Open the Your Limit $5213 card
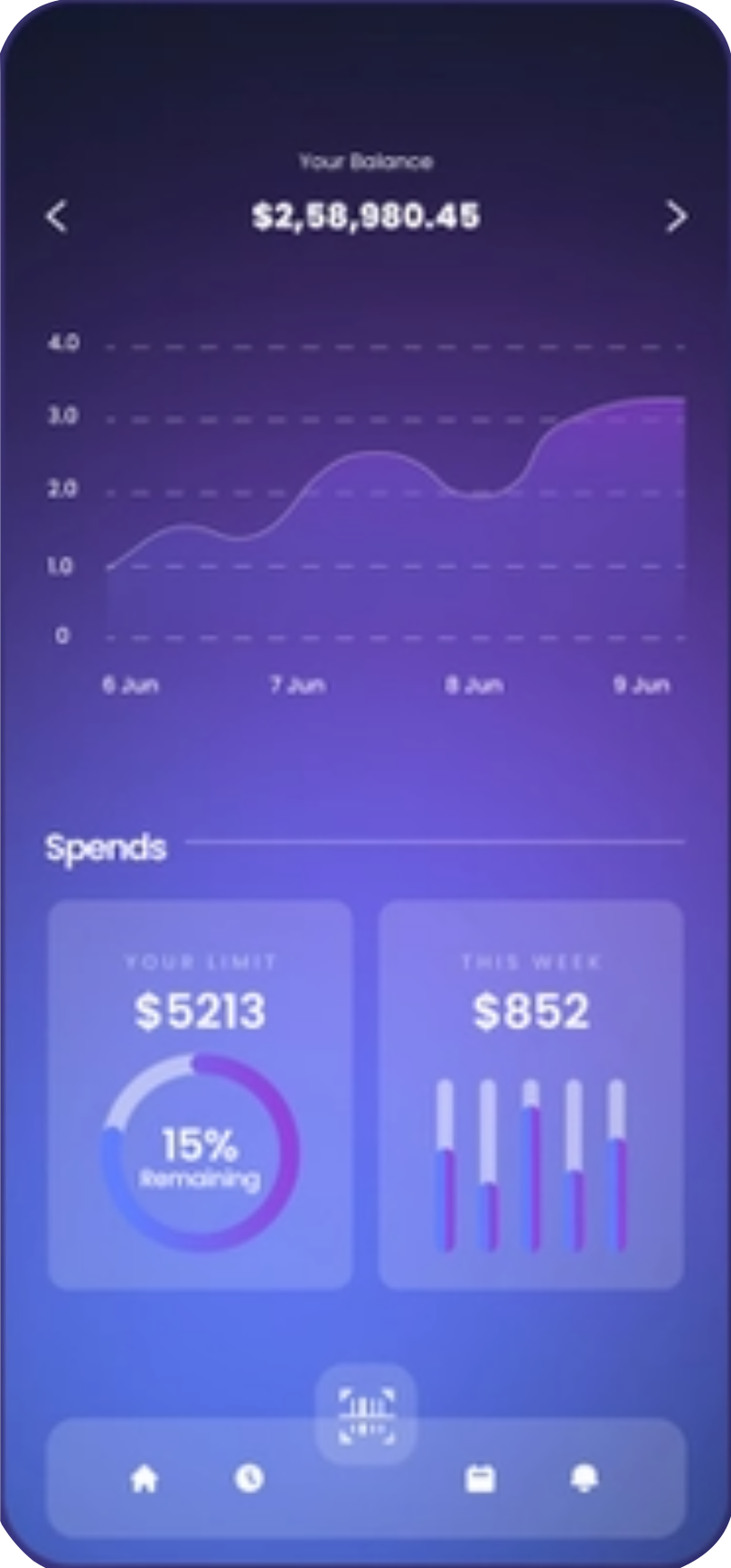The image size is (731, 1568). pyautogui.click(x=200, y=1093)
